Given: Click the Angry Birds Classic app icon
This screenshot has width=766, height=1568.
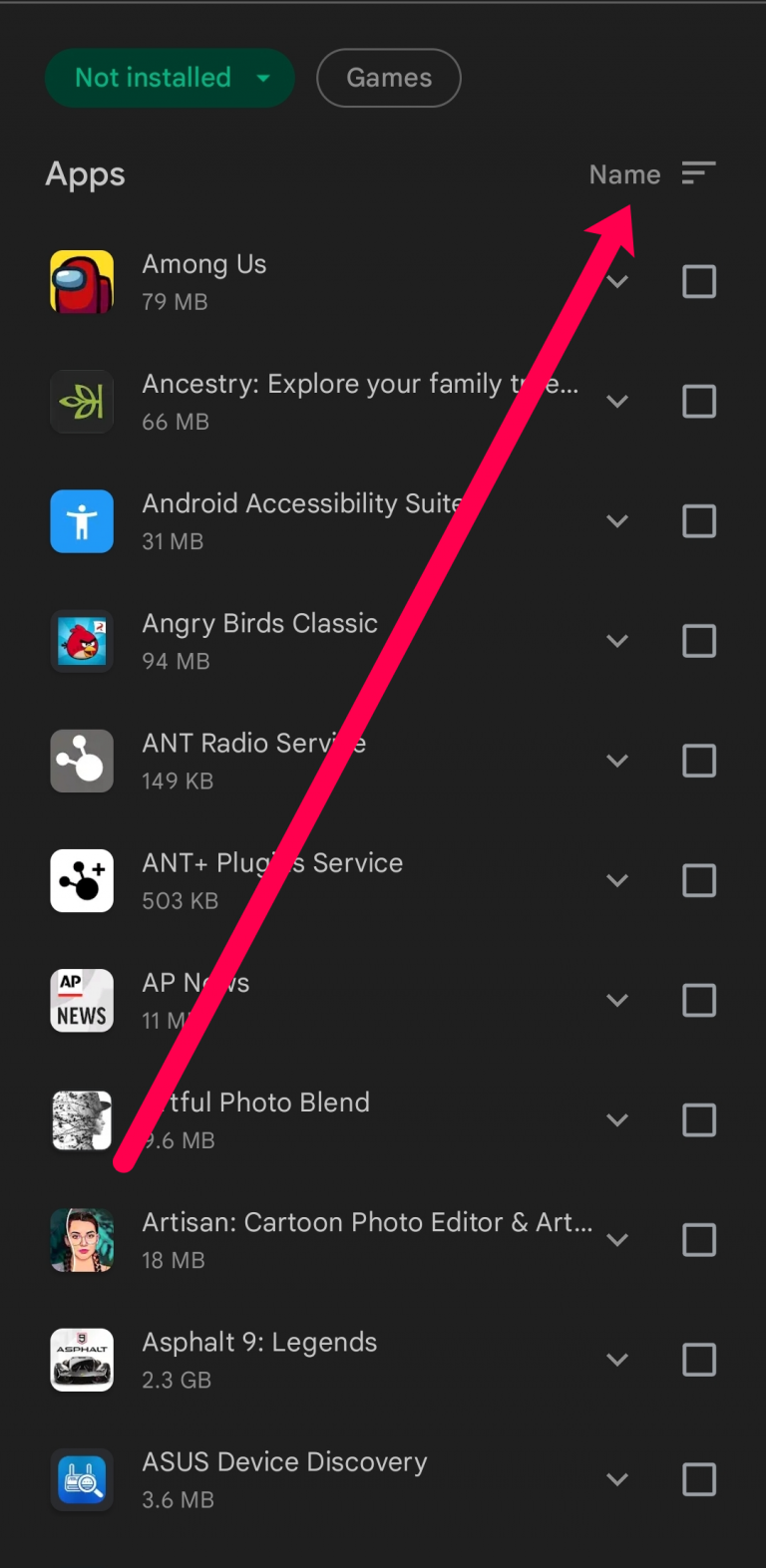Looking at the screenshot, I should click(x=82, y=641).
